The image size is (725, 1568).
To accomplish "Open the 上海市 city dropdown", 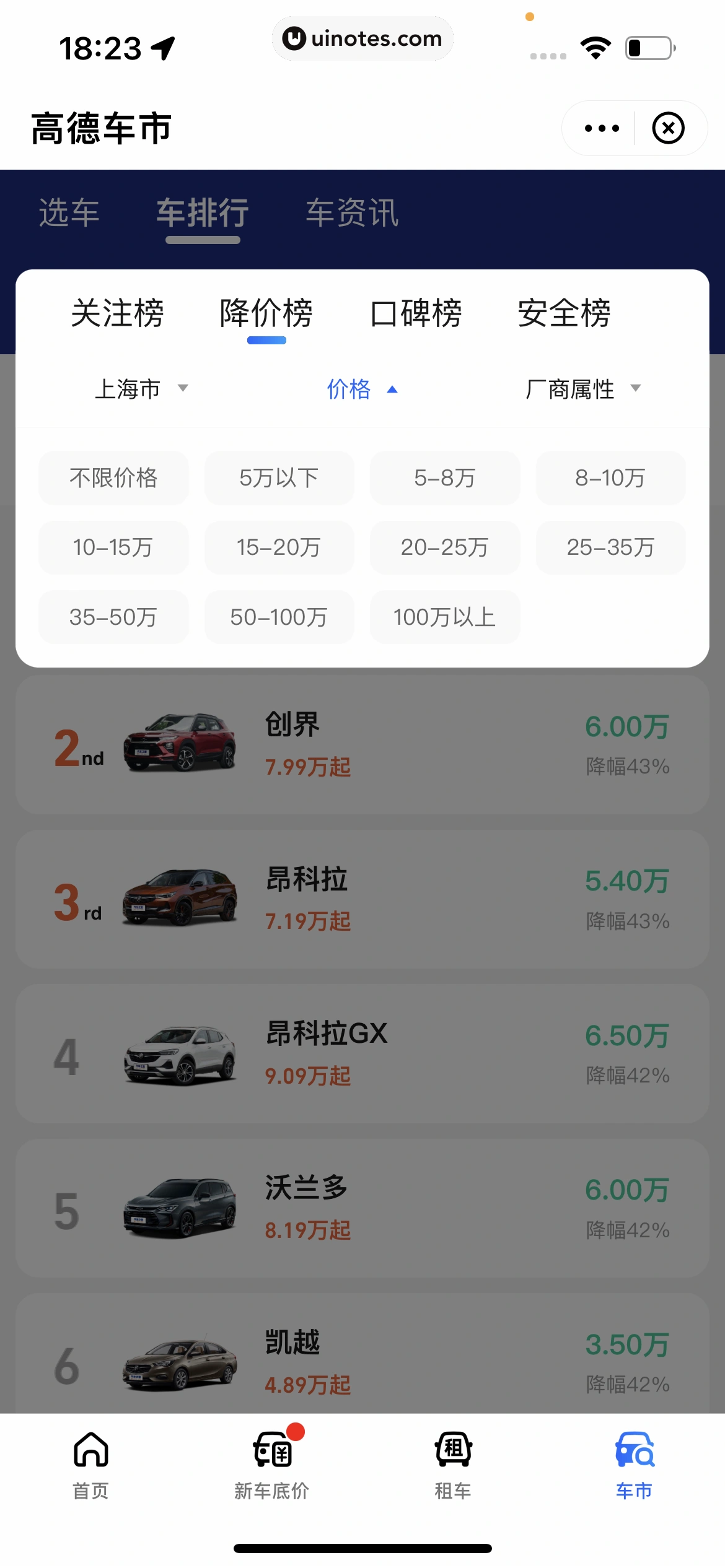I will (x=143, y=389).
